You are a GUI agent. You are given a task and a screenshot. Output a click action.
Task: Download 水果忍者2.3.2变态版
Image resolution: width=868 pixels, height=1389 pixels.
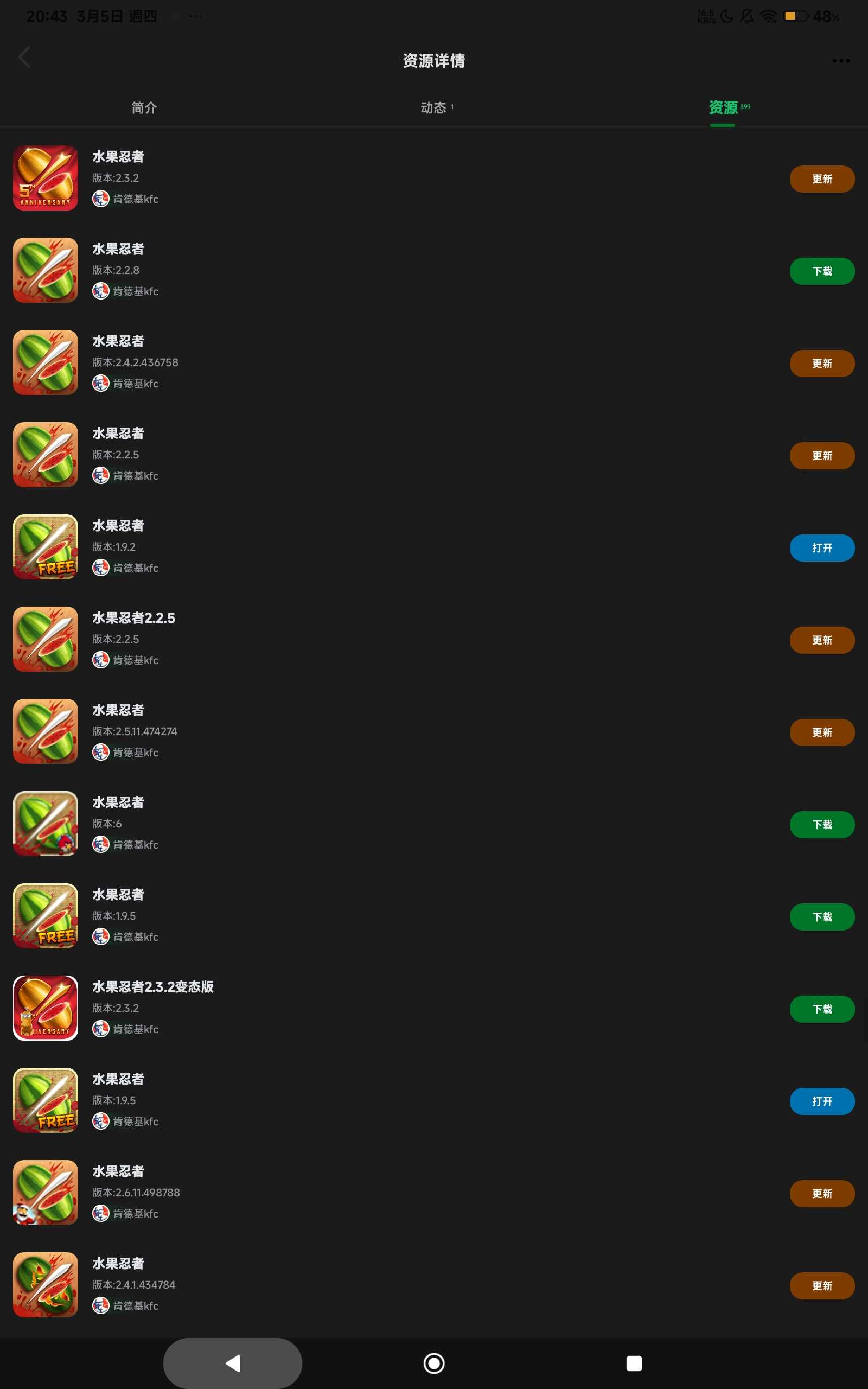pos(821,1009)
